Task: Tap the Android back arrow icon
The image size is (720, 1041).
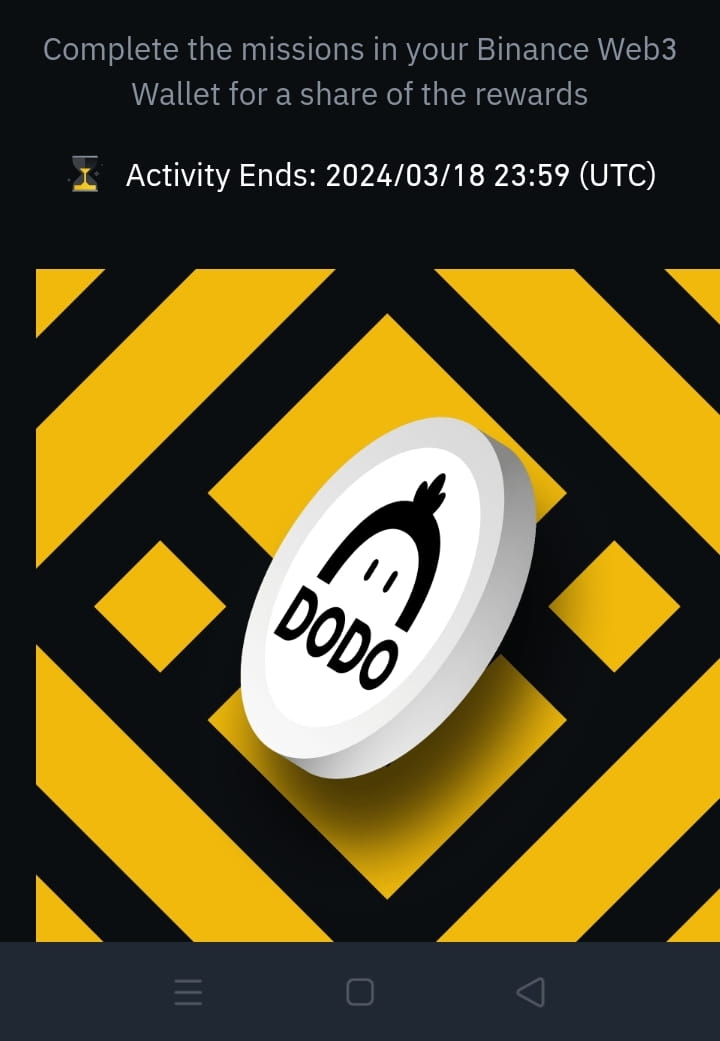Action: (529, 992)
